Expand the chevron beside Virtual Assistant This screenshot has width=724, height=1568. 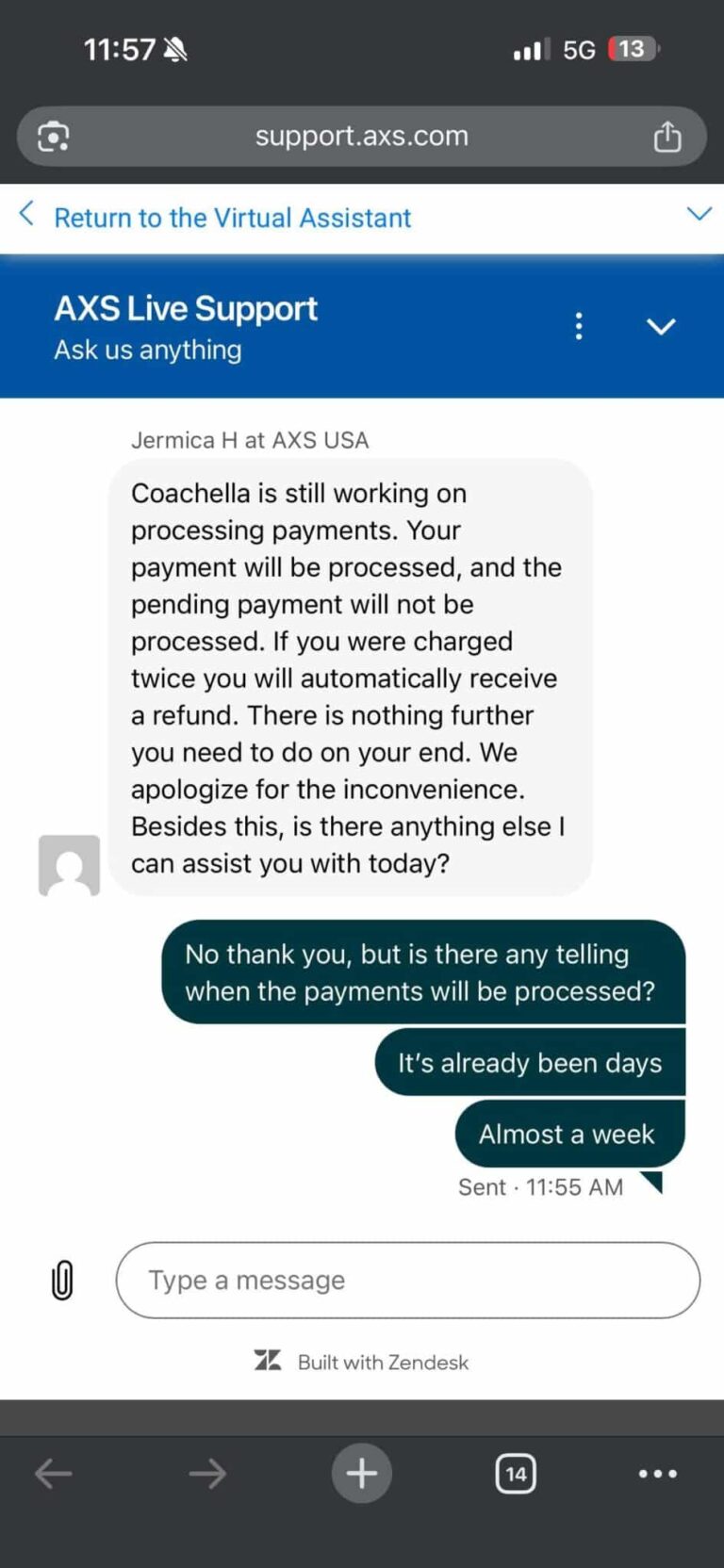click(699, 214)
